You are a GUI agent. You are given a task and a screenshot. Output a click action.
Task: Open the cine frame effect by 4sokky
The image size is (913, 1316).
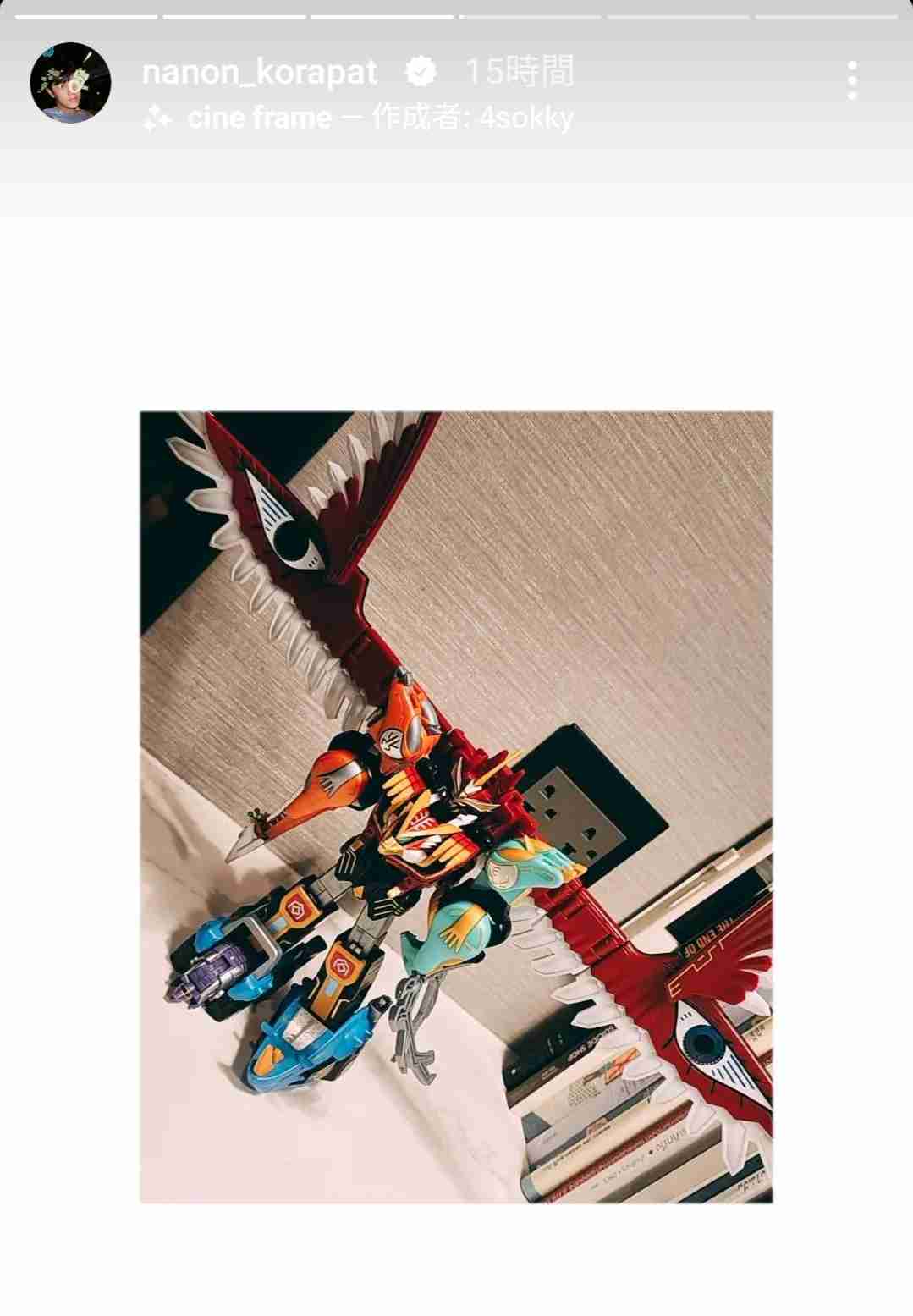click(359, 118)
